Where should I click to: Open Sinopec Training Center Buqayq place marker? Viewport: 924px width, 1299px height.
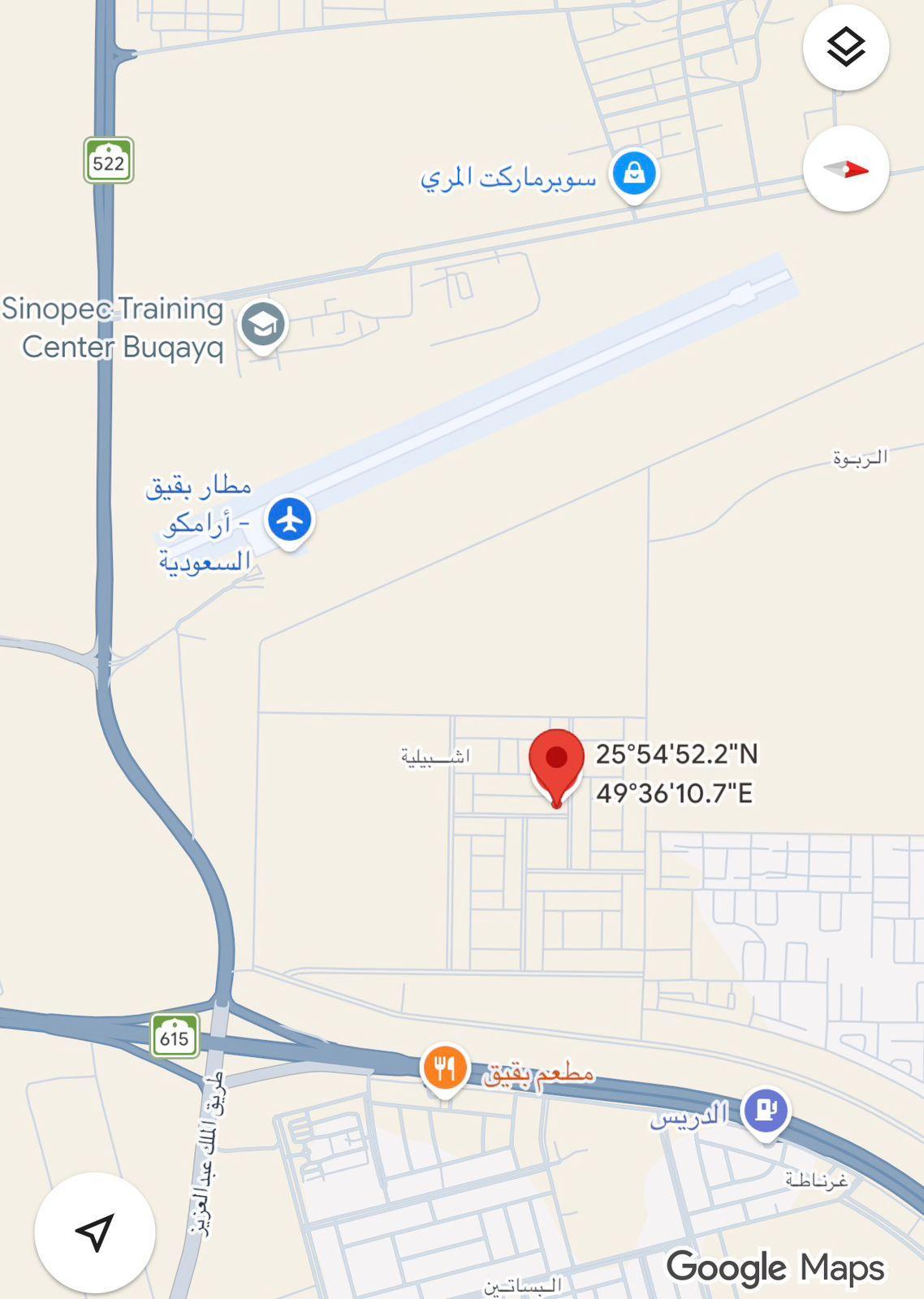tap(263, 326)
